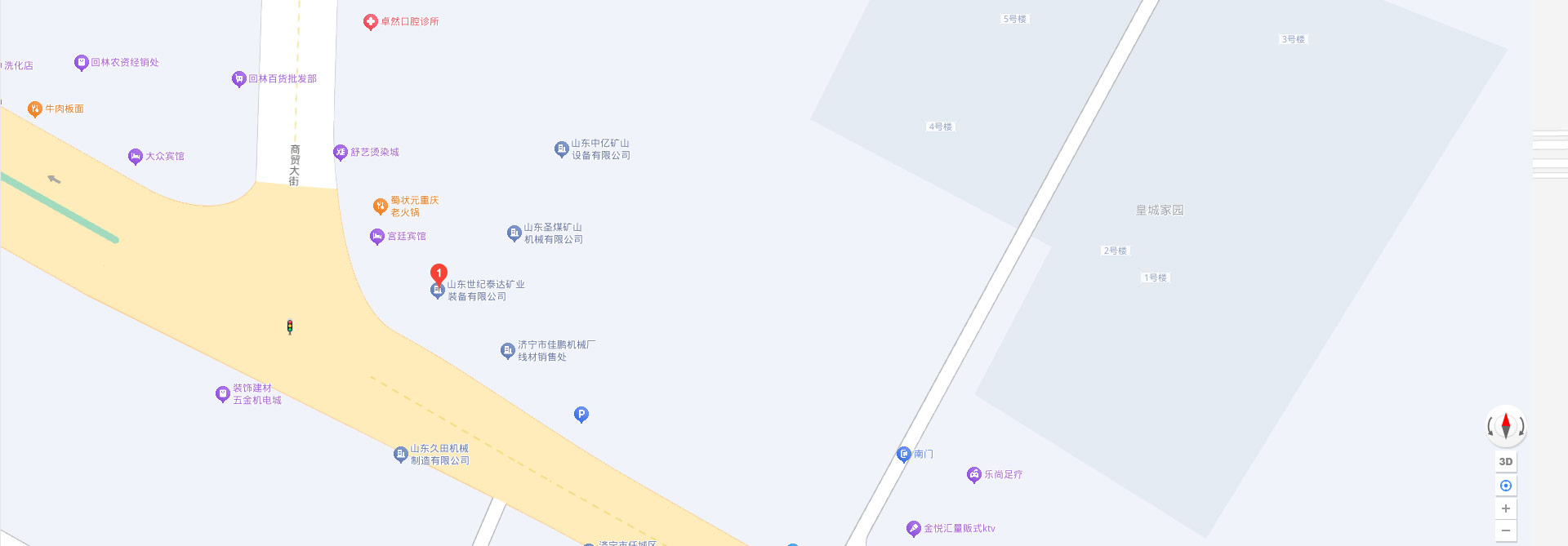
Task: Select 回林百货批发部 shop marker
Action: pos(238,79)
